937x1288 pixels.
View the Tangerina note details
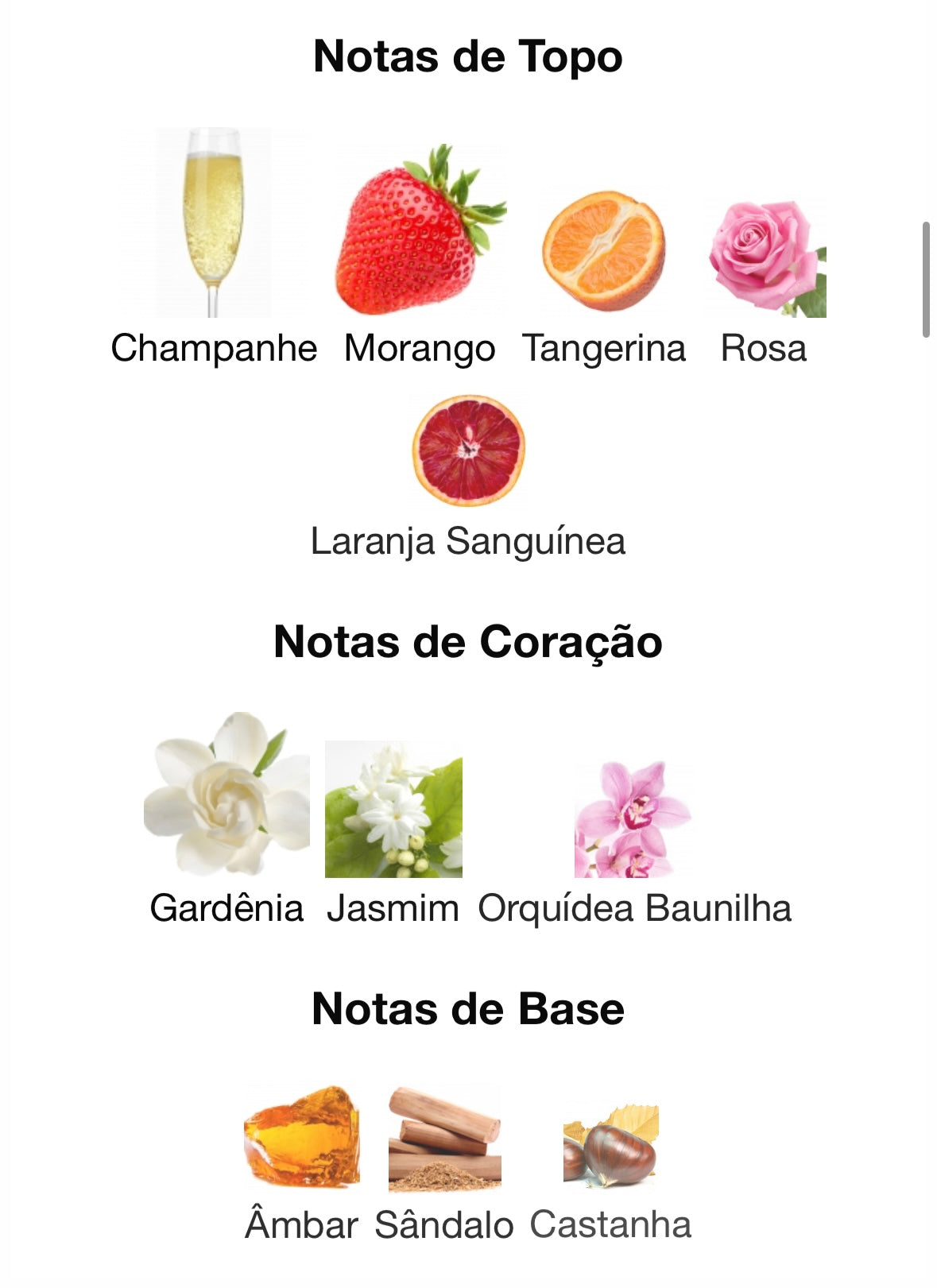603,251
